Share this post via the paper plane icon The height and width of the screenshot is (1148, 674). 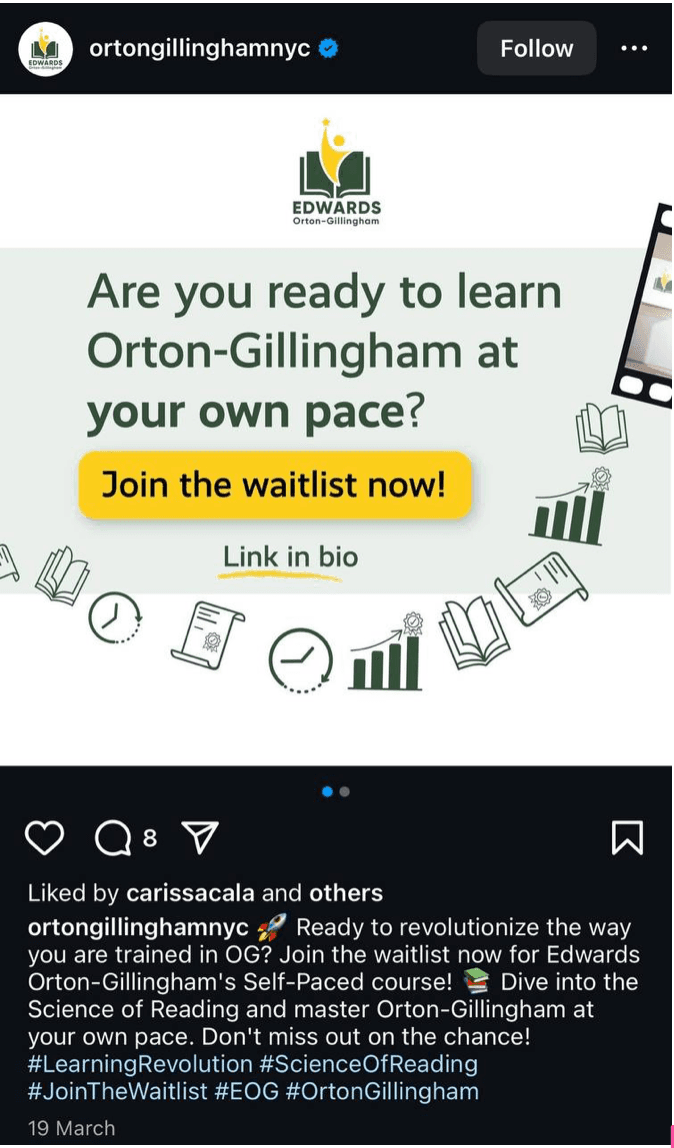200,839
